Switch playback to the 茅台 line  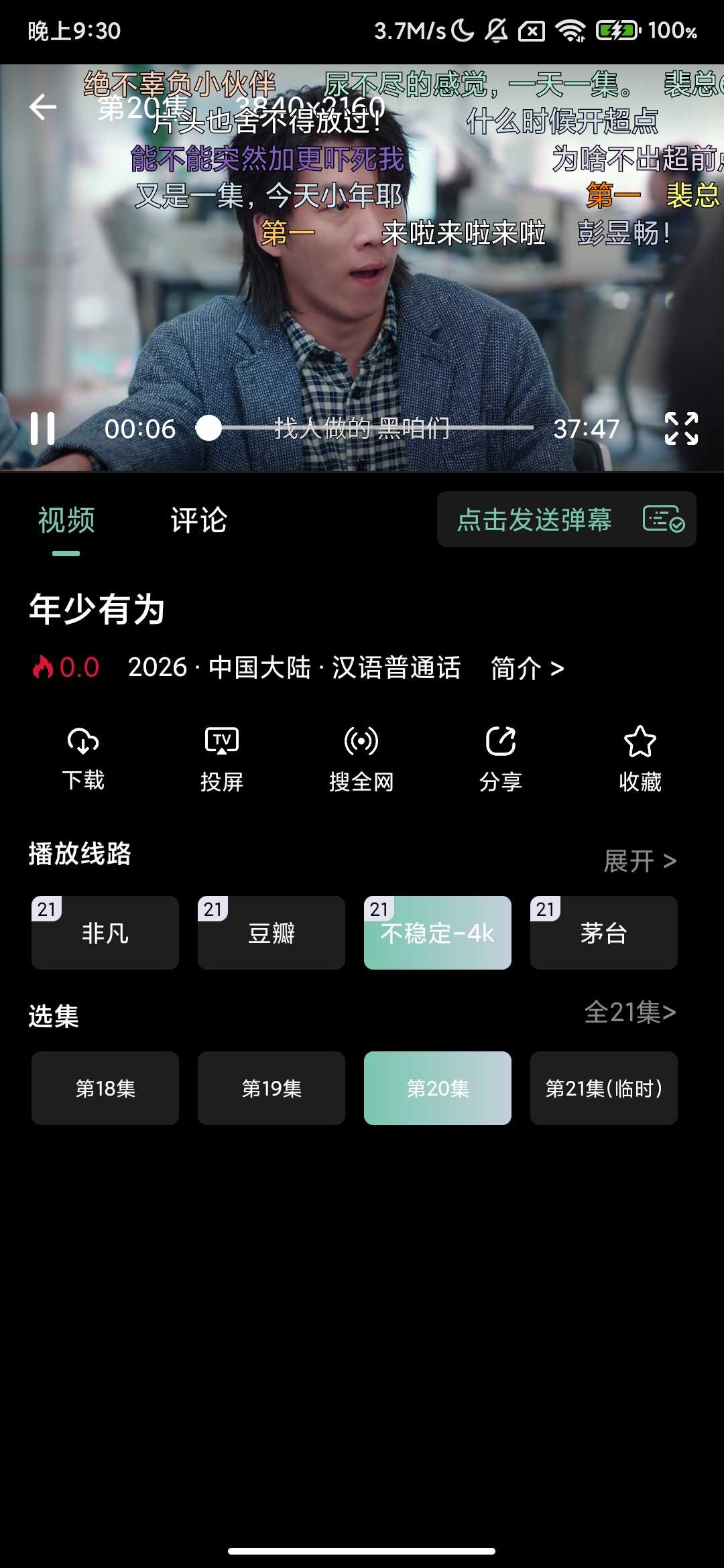[603, 933]
